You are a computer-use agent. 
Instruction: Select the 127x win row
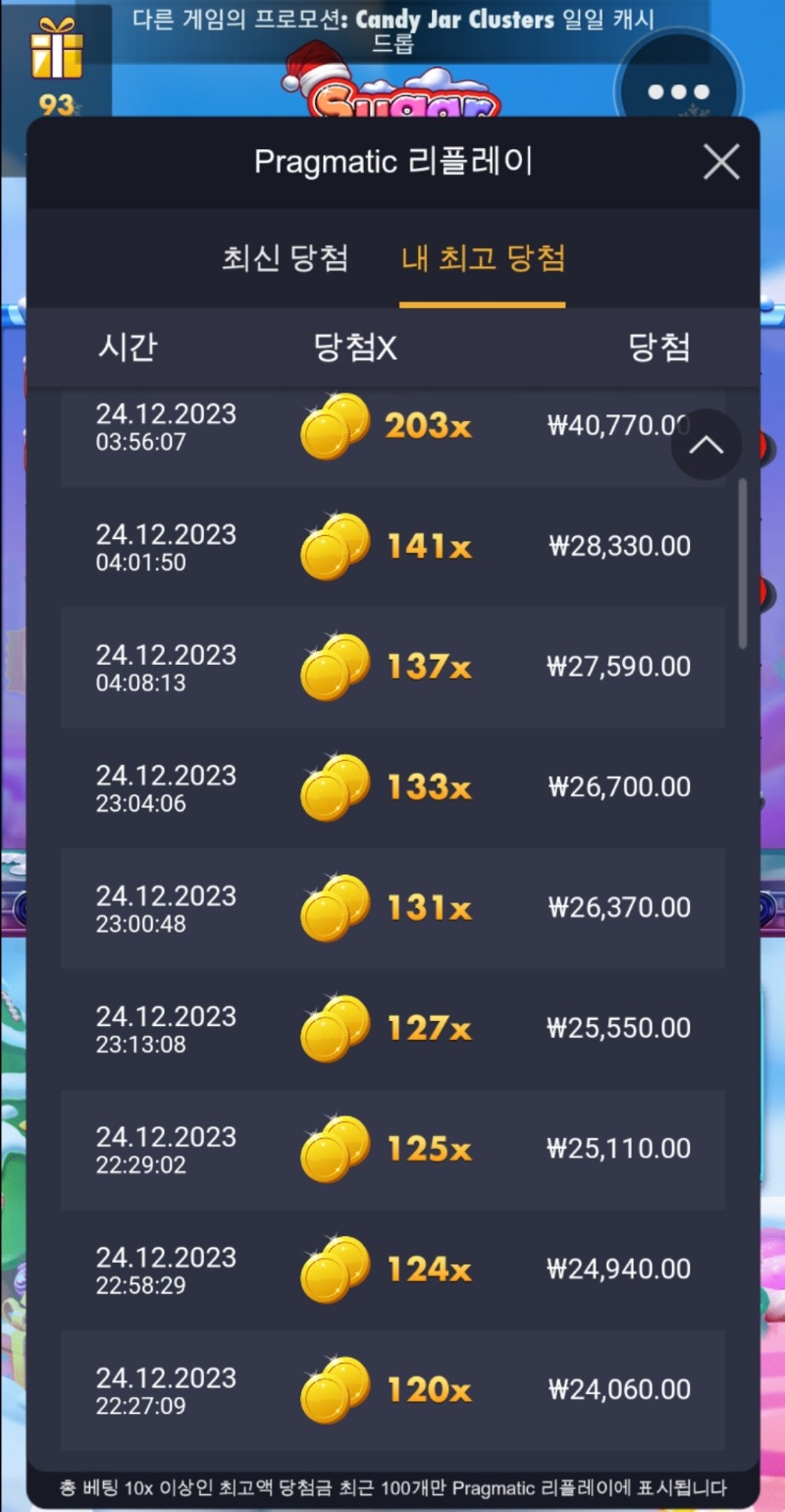point(392,1029)
